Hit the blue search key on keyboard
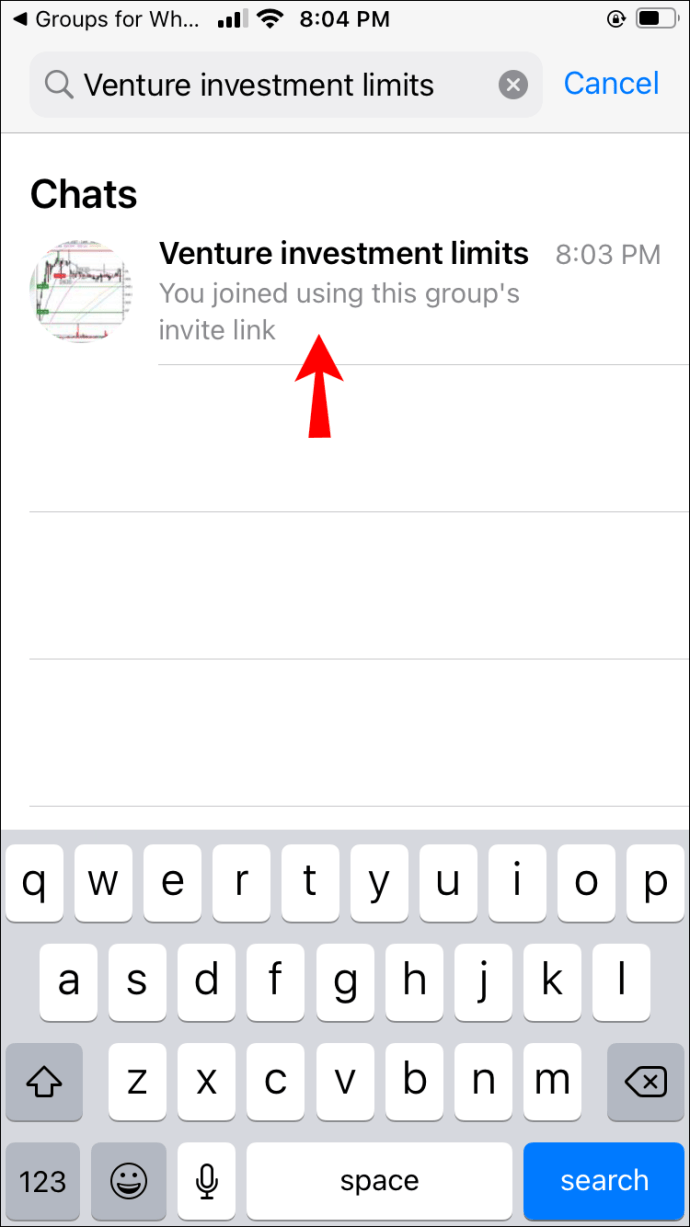690x1227 pixels. coord(604,1181)
